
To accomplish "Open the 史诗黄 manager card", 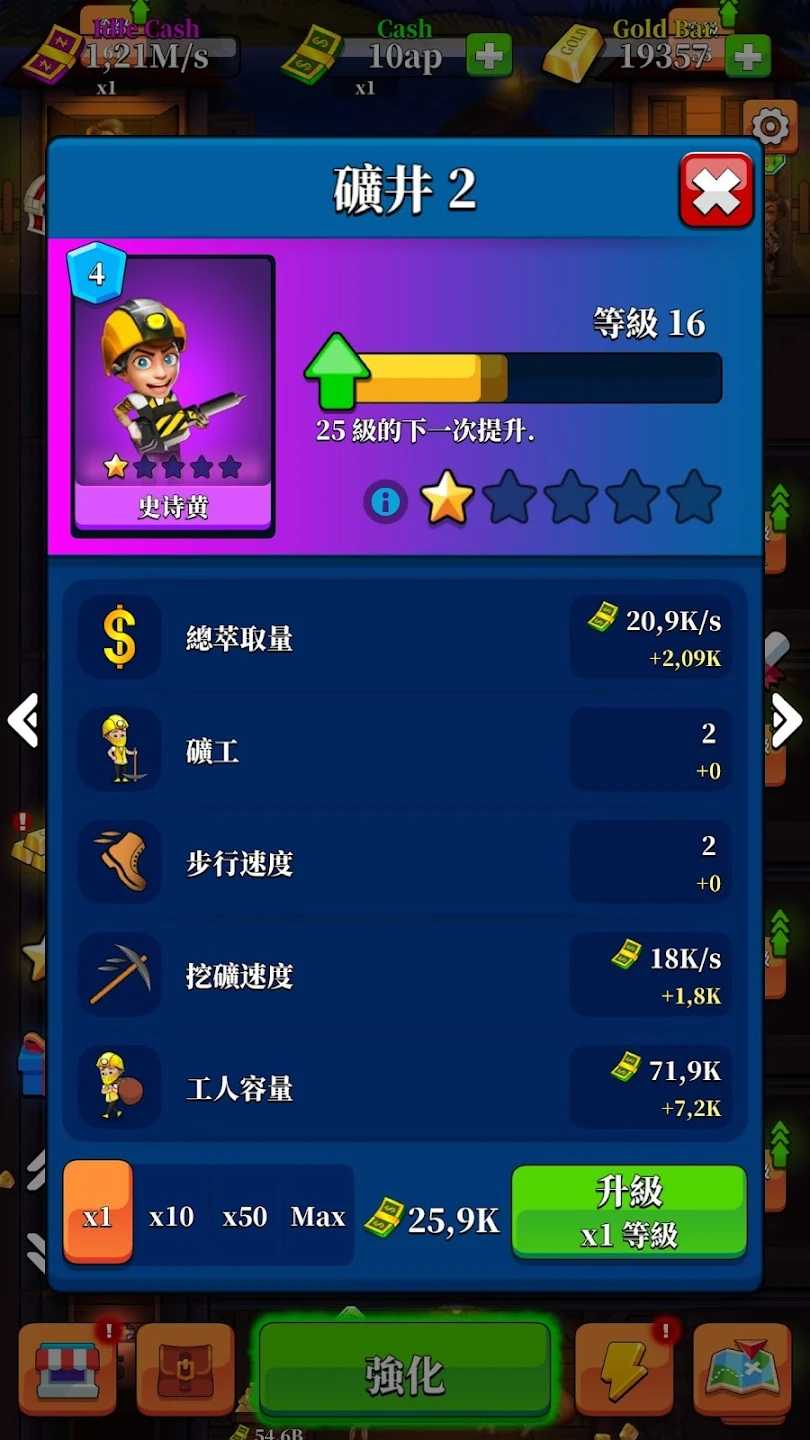I will coord(173,393).
